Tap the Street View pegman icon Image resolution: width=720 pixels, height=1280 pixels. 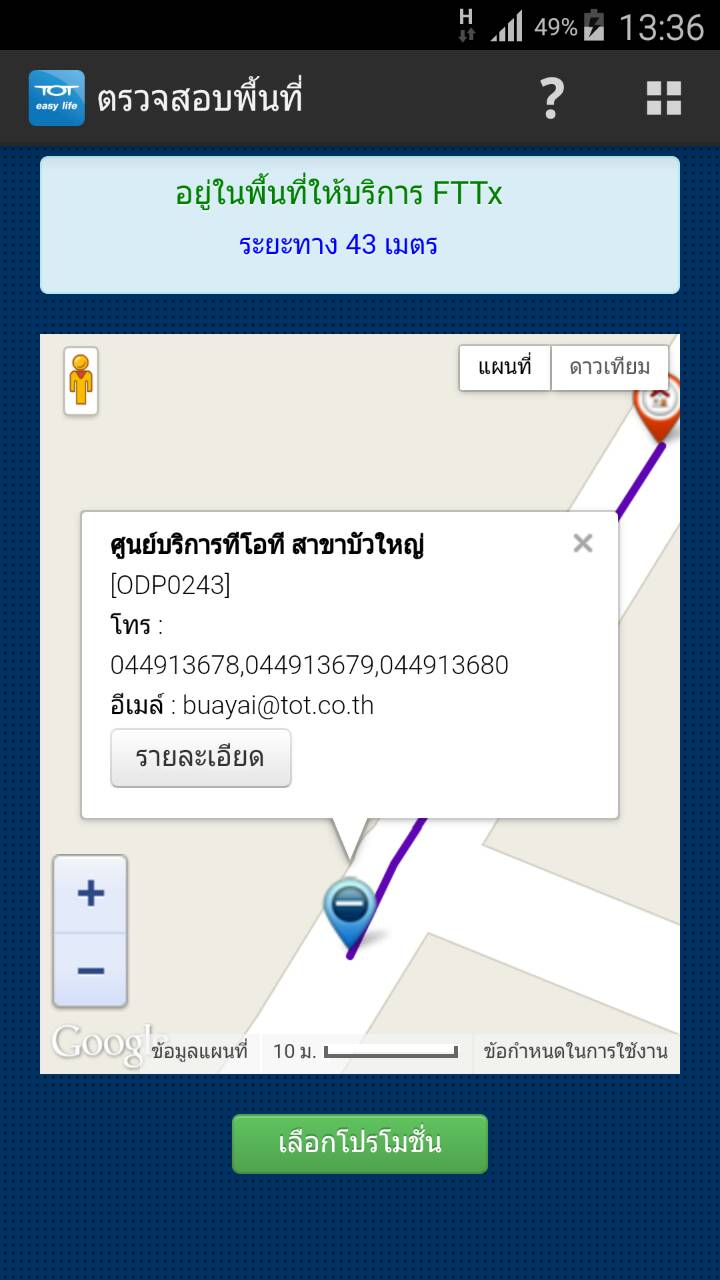click(81, 381)
